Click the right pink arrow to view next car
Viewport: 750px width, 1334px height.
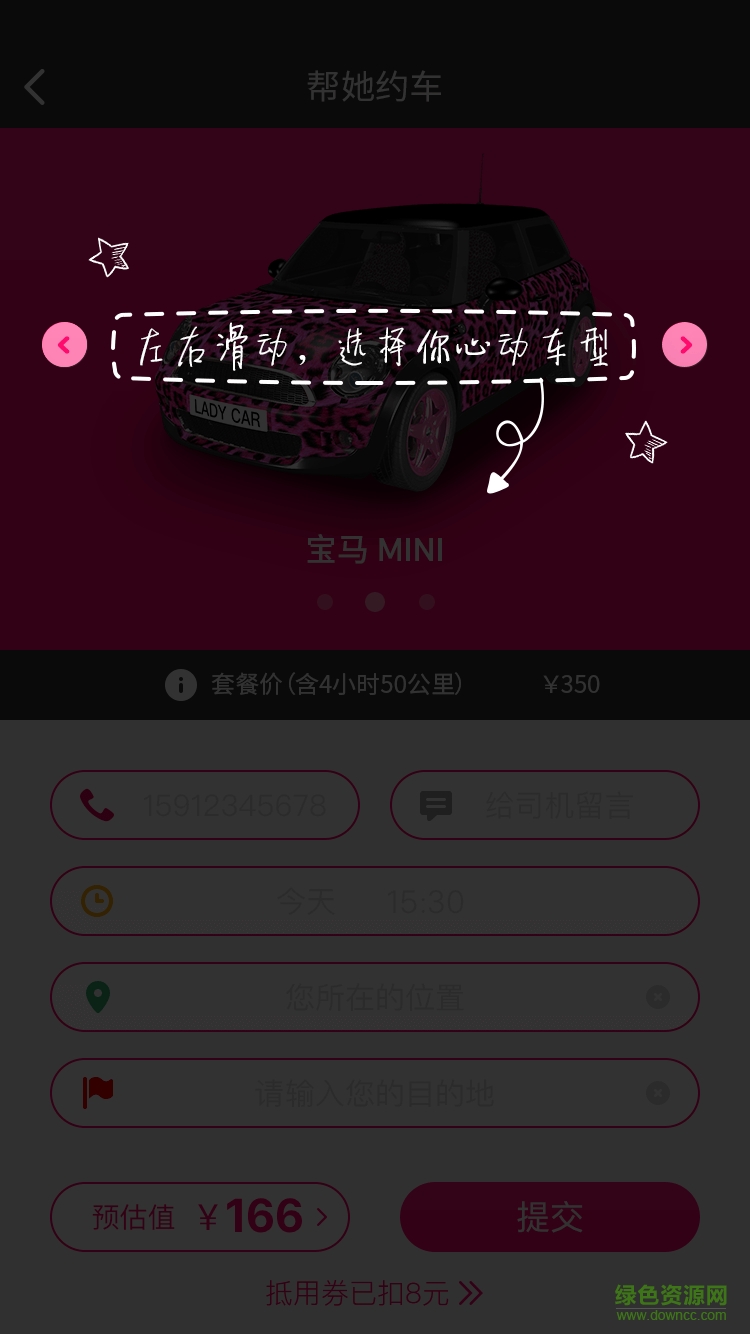click(685, 344)
